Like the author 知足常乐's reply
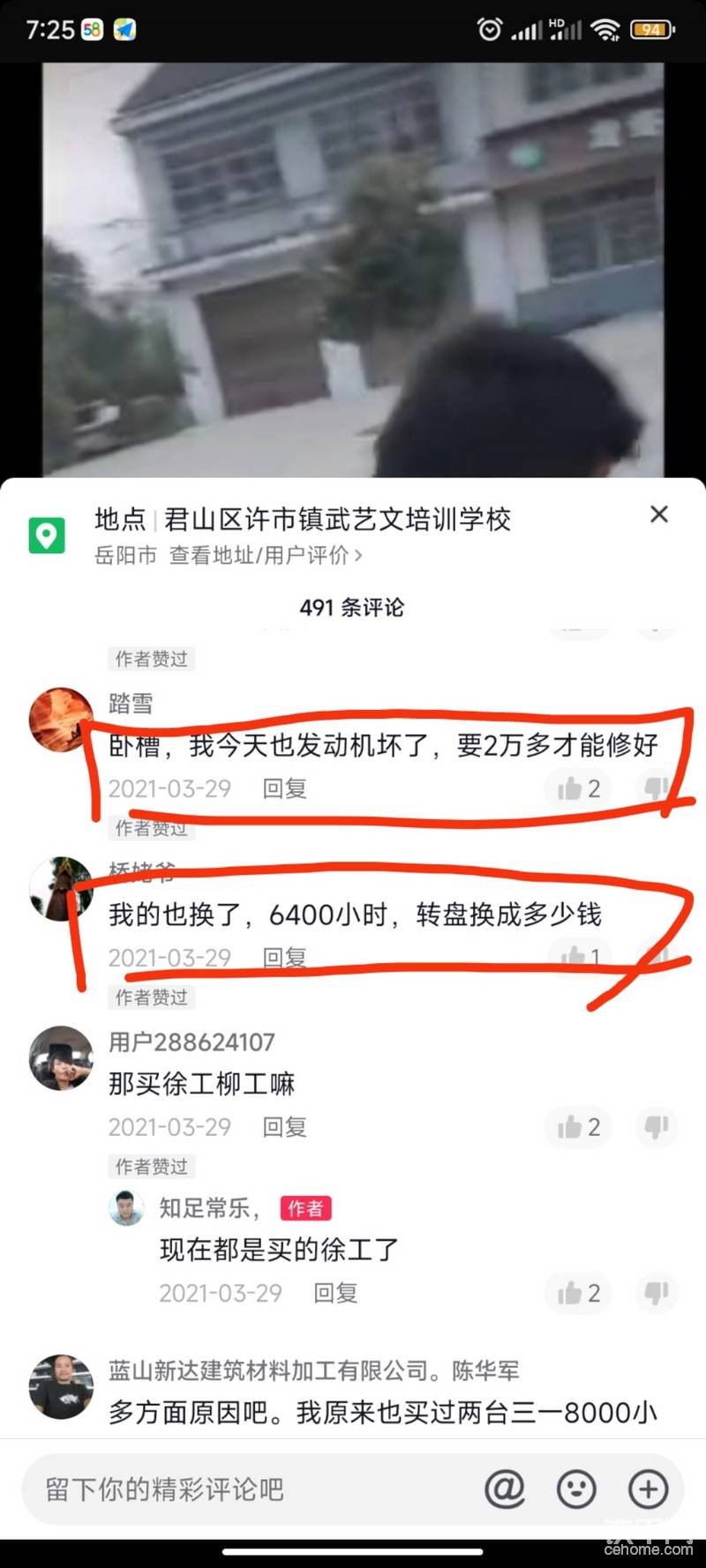Screen dimensions: 706x1568 [x=578, y=1293]
